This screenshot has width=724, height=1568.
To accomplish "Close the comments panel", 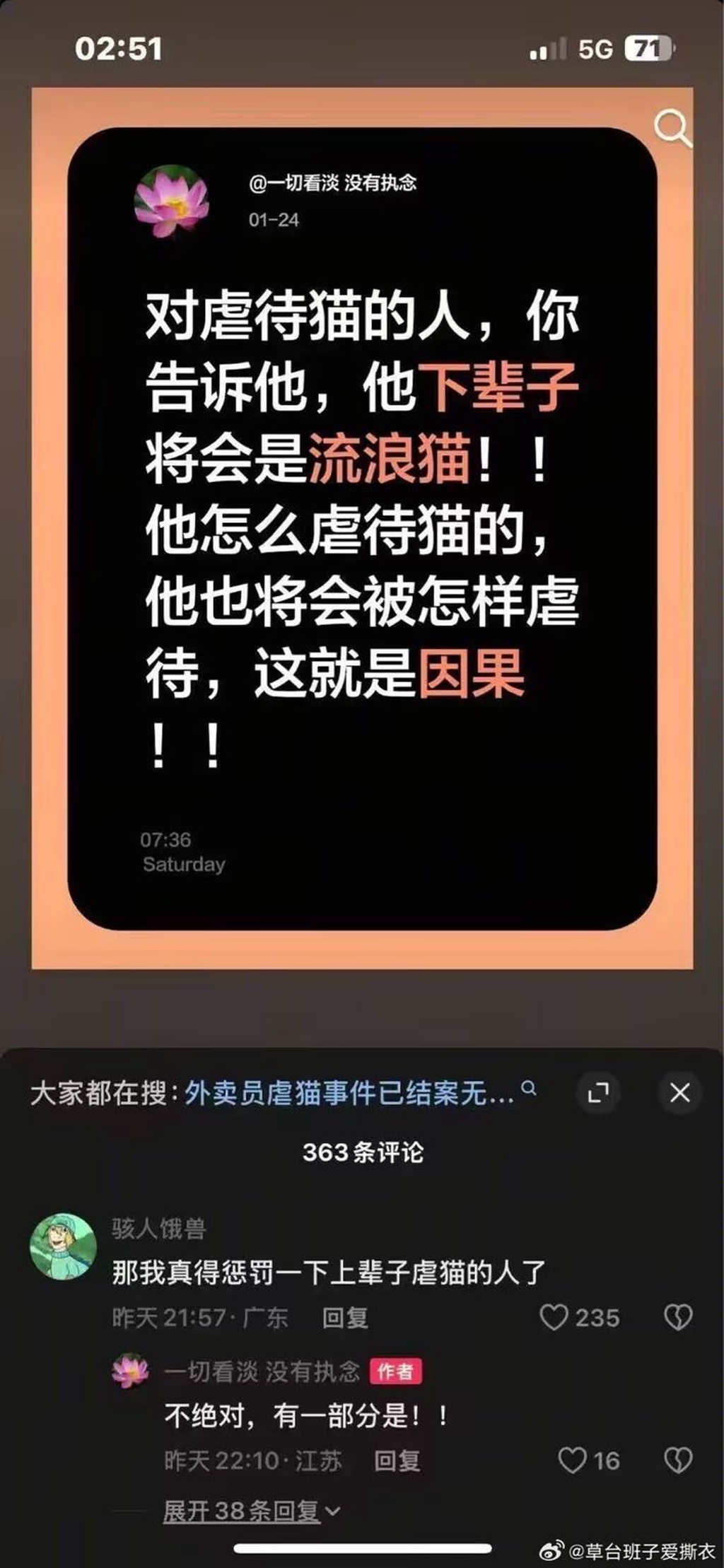I will pyautogui.click(x=679, y=1093).
